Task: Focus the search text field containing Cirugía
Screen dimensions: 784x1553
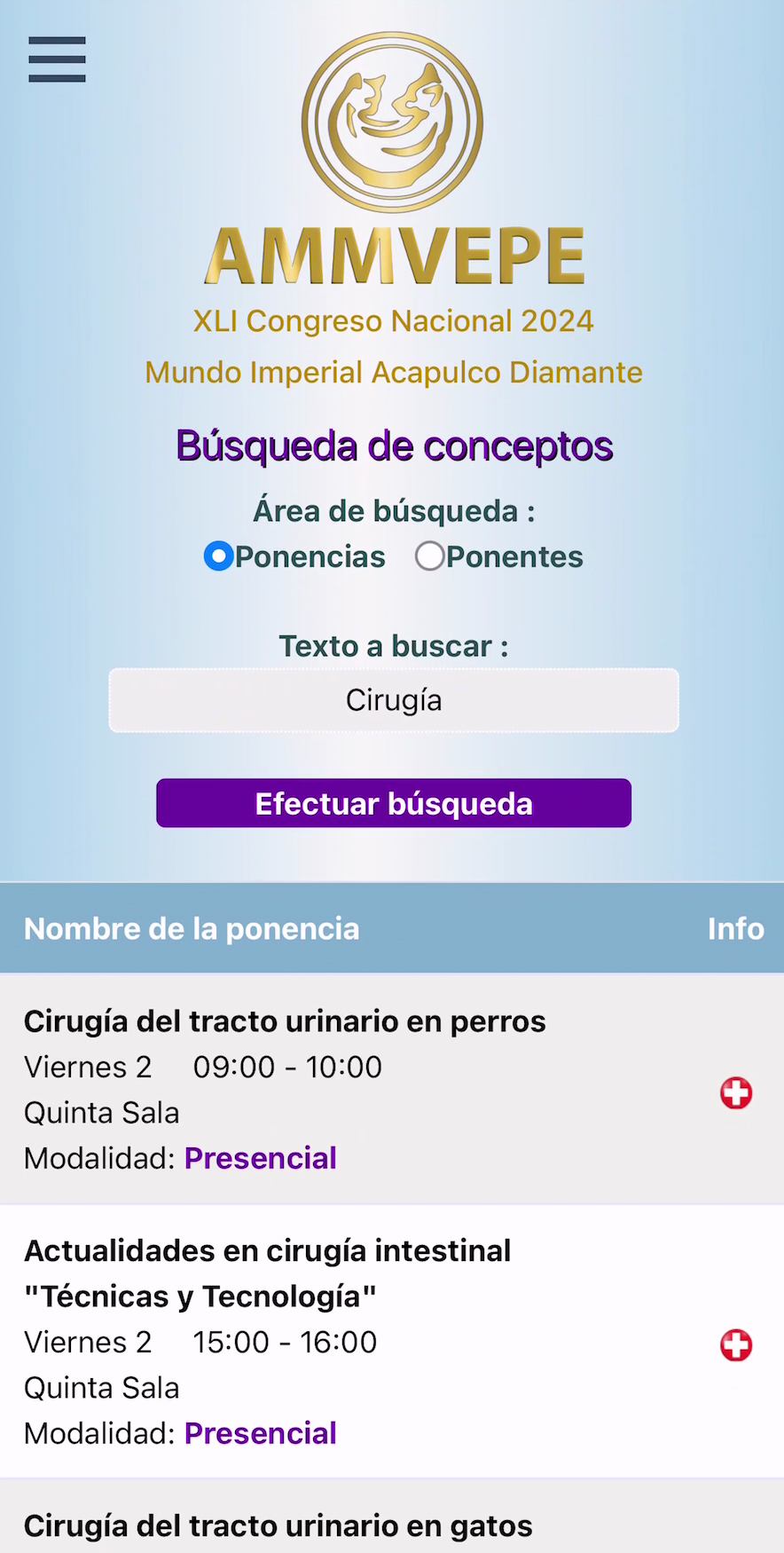Action: 394,700
